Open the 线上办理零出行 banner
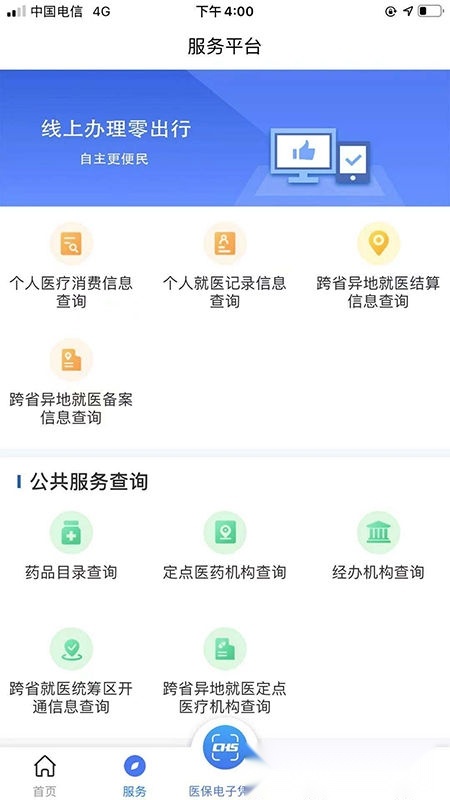This screenshot has width=450, height=800. tap(225, 138)
